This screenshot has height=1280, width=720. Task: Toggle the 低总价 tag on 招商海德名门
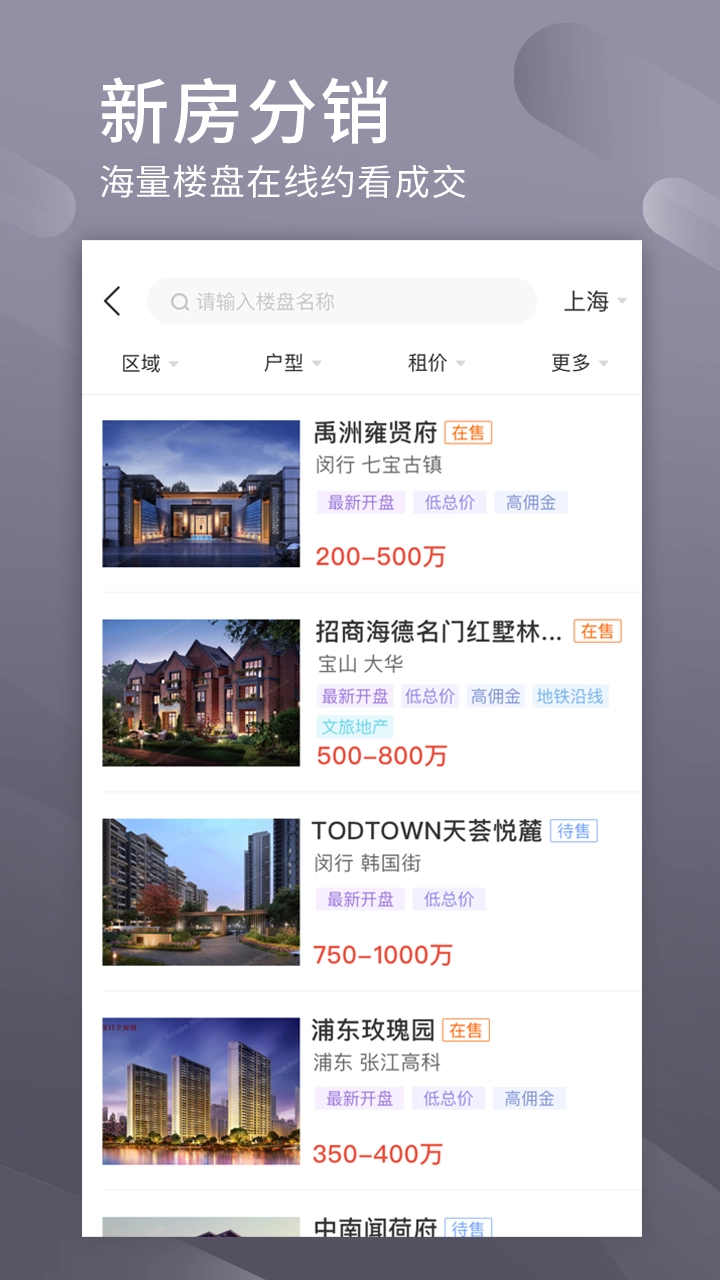(x=430, y=695)
